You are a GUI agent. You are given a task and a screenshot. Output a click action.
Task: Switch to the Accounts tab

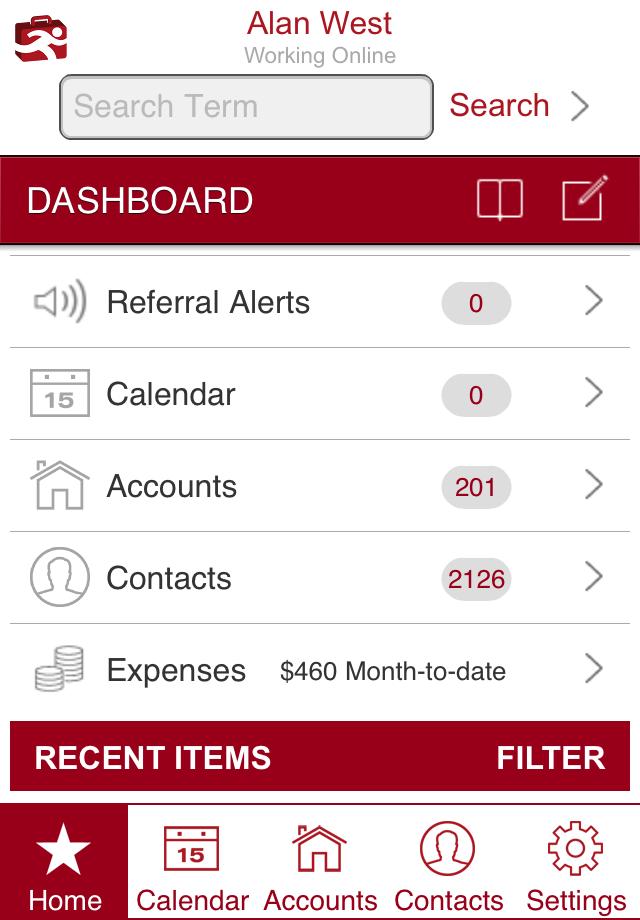320,862
